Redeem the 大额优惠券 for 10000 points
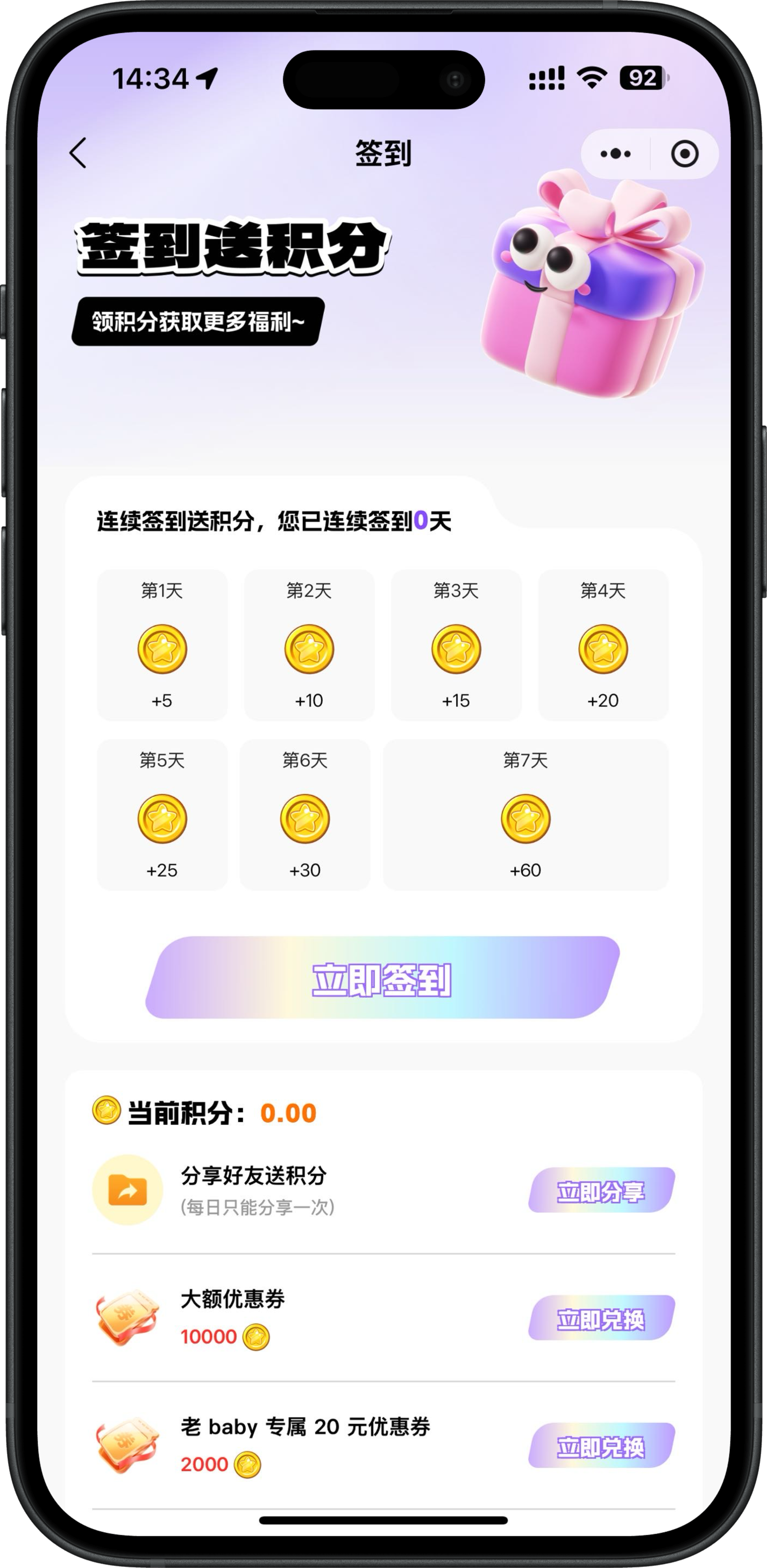The image size is (767, 1568). [601, 1319]
